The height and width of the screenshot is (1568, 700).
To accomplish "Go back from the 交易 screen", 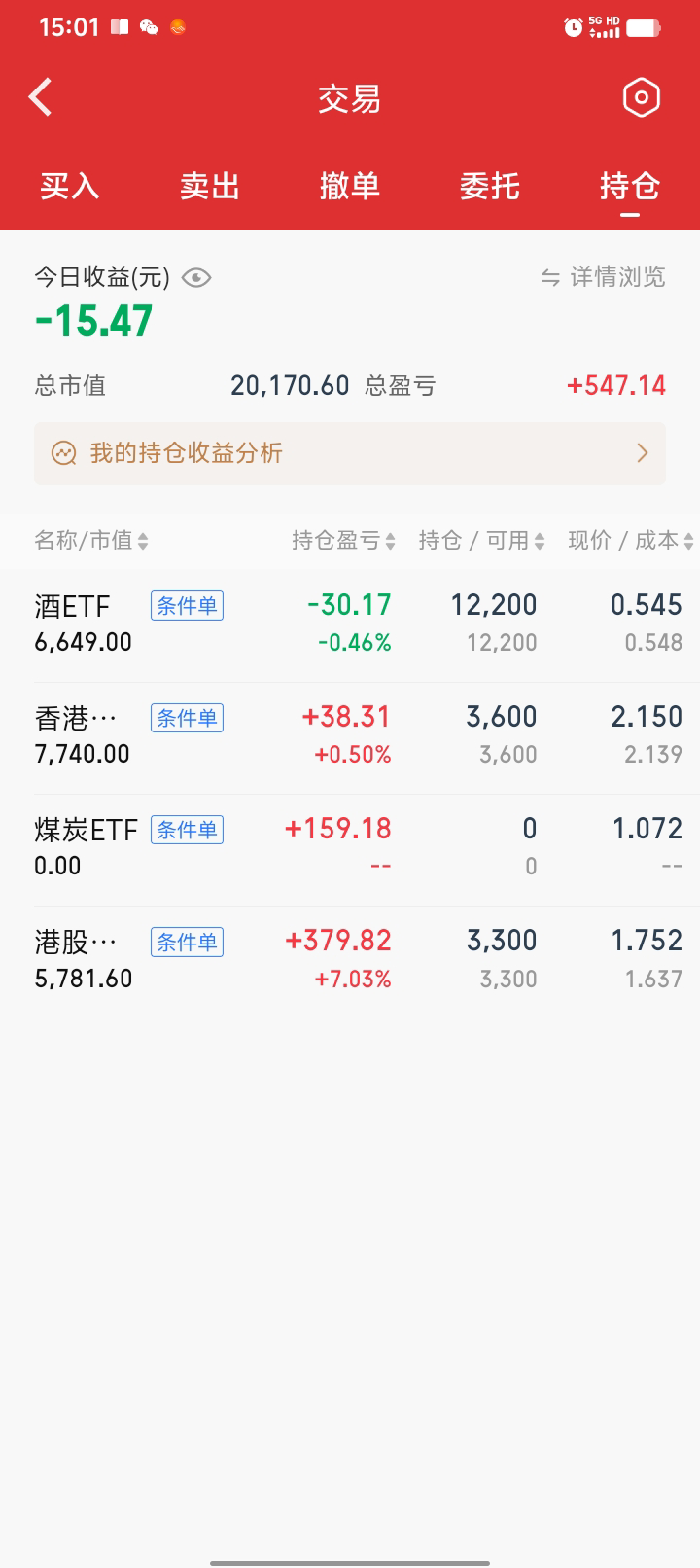I will pyautogui.click(x=41, y=97).
